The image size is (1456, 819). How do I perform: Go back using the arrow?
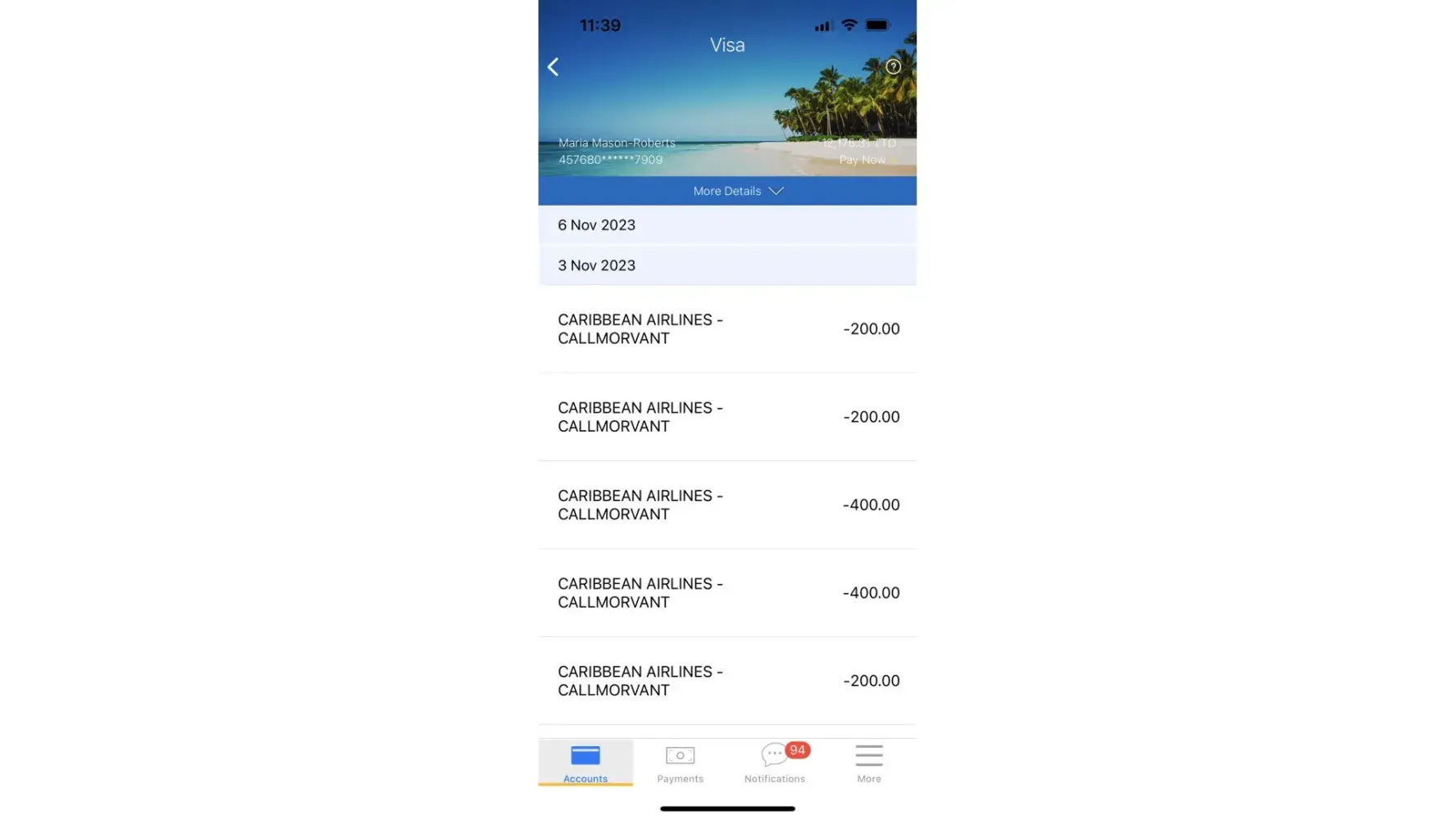point(554,67)
